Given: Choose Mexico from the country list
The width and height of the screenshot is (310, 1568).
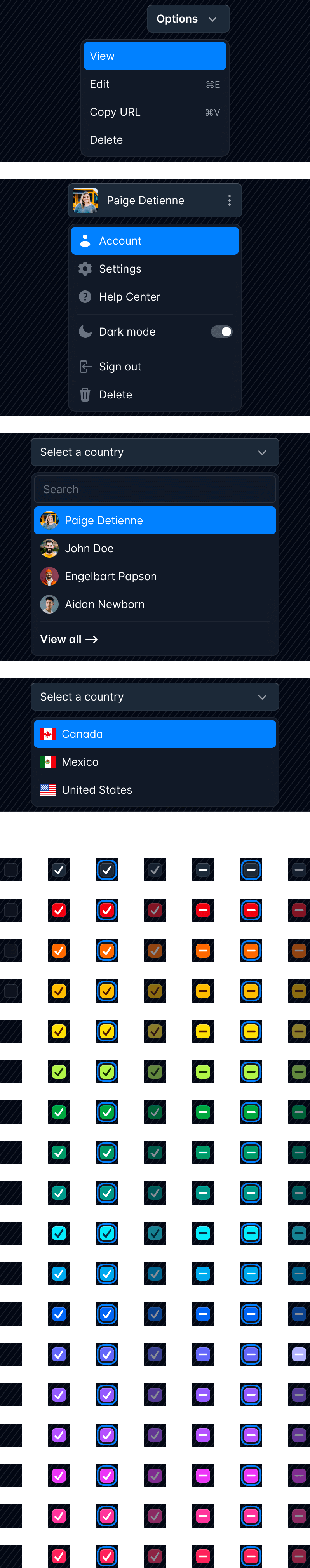Looking at the screenshot, I should tap(155, 762).
